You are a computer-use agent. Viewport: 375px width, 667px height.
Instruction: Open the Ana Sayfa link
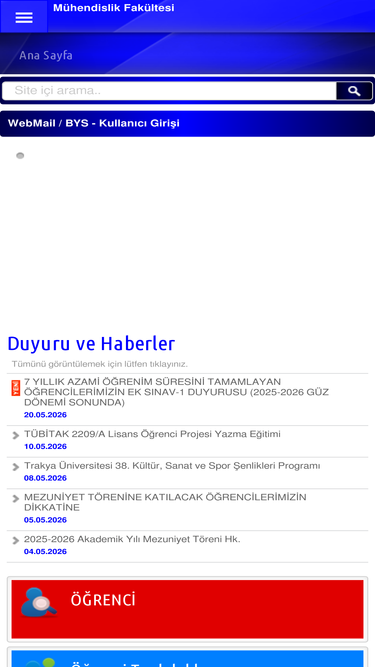click(46, 55)
